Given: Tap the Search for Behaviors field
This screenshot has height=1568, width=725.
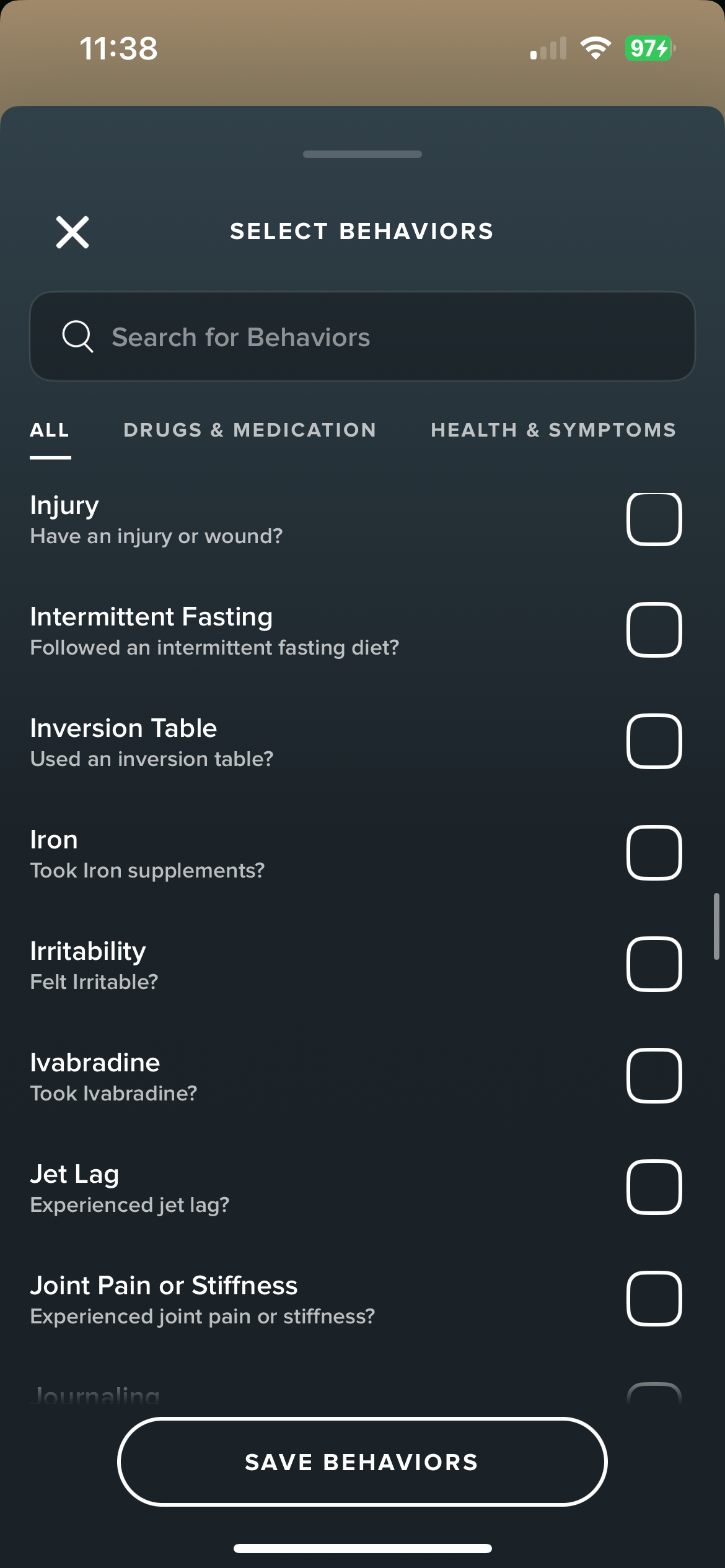Looking at the screenshot, I should point(362,336).
